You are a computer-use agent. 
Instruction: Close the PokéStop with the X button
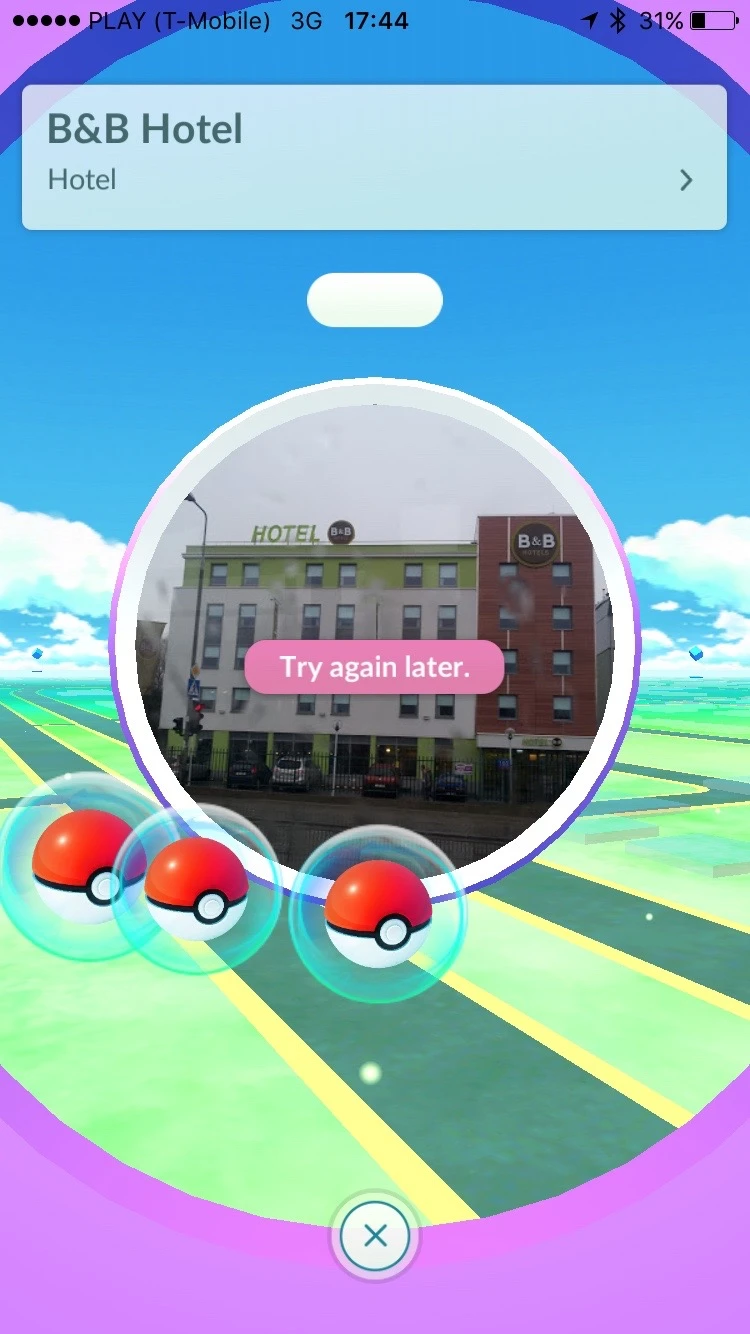click(x=375, y=1236)
